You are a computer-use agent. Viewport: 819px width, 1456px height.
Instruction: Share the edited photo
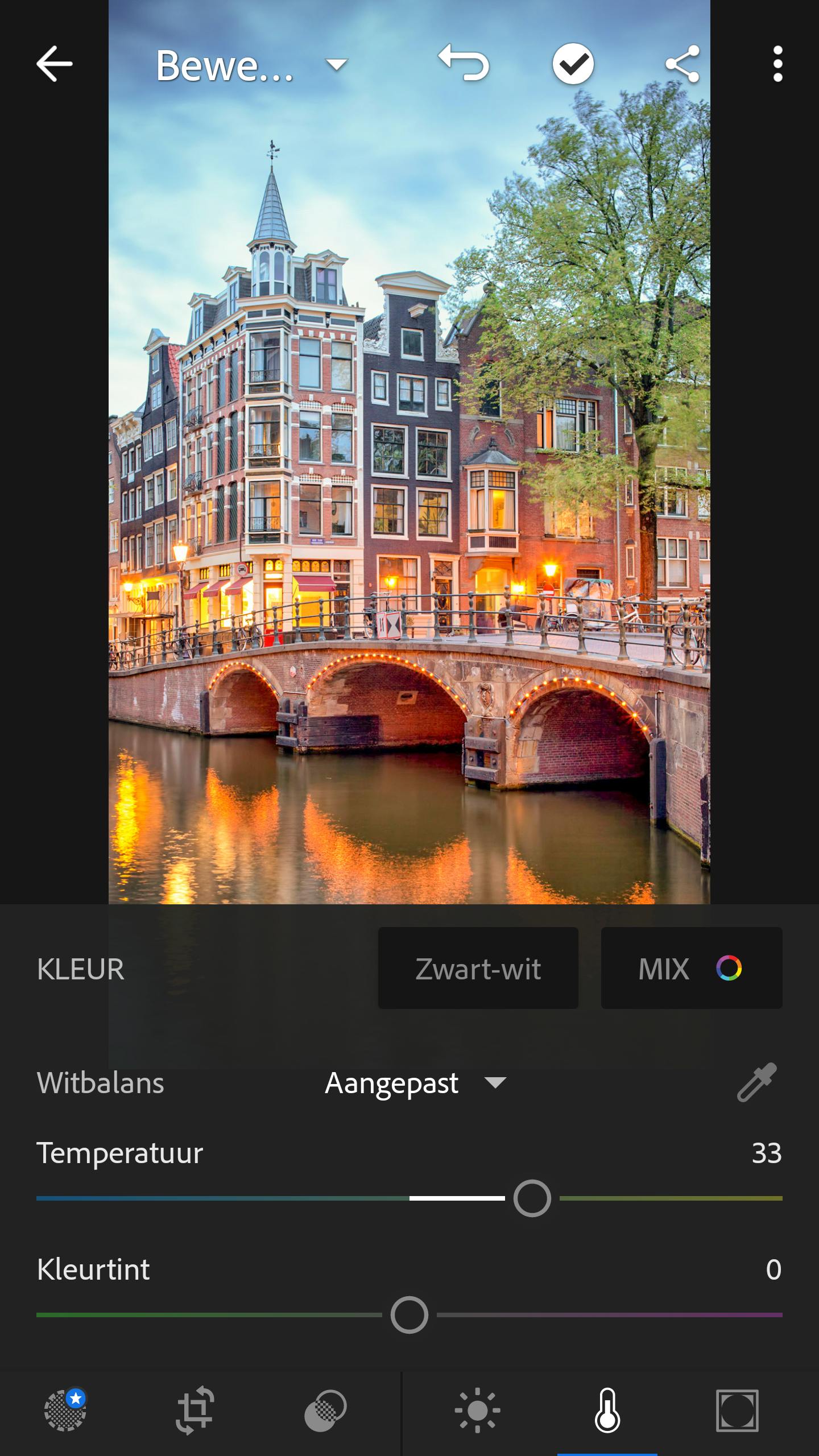coord(682,64)
